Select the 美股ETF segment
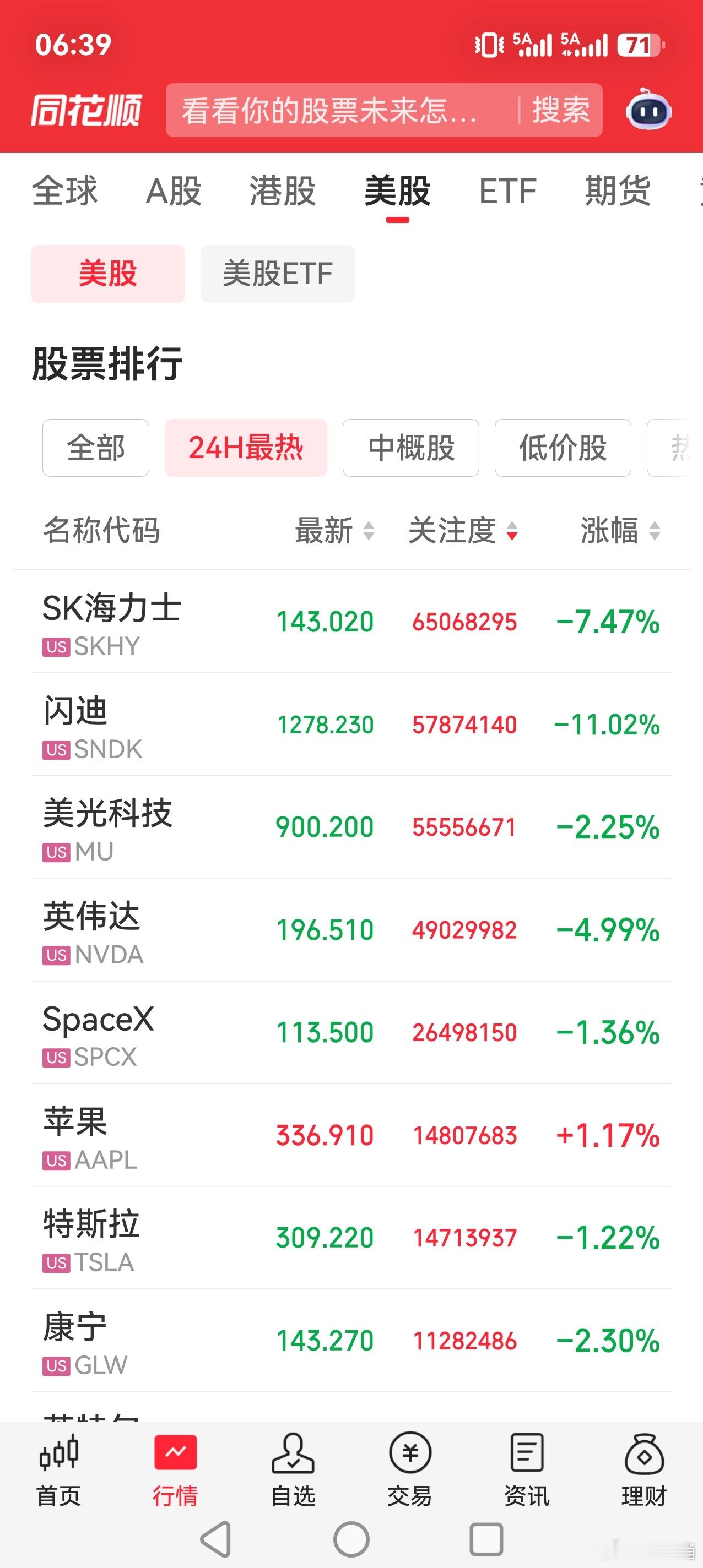Image resolution: width=703 pixels, height=1568 pixels. pos(277,274)
